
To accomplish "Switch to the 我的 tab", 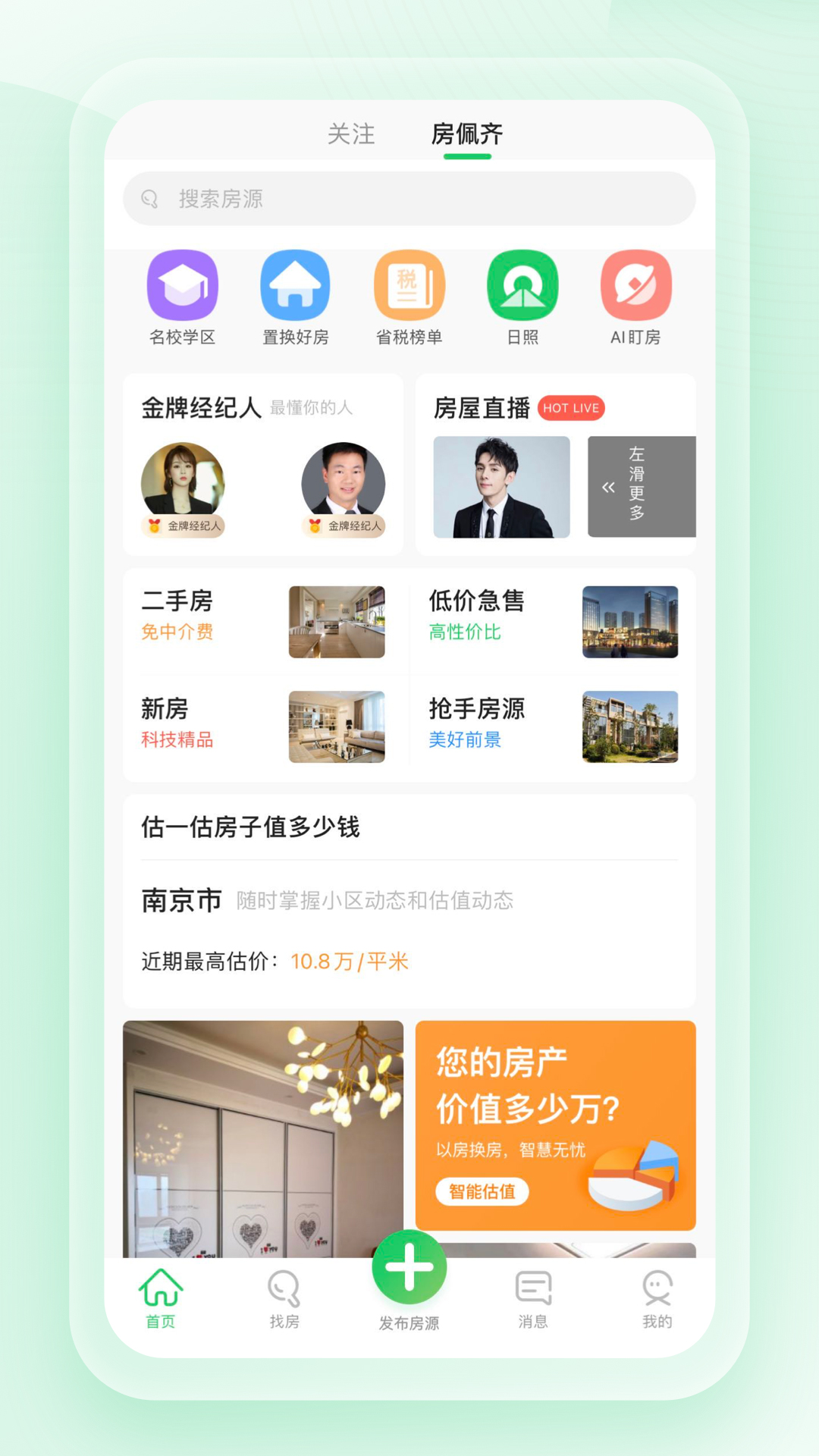I will point(657,1299).
